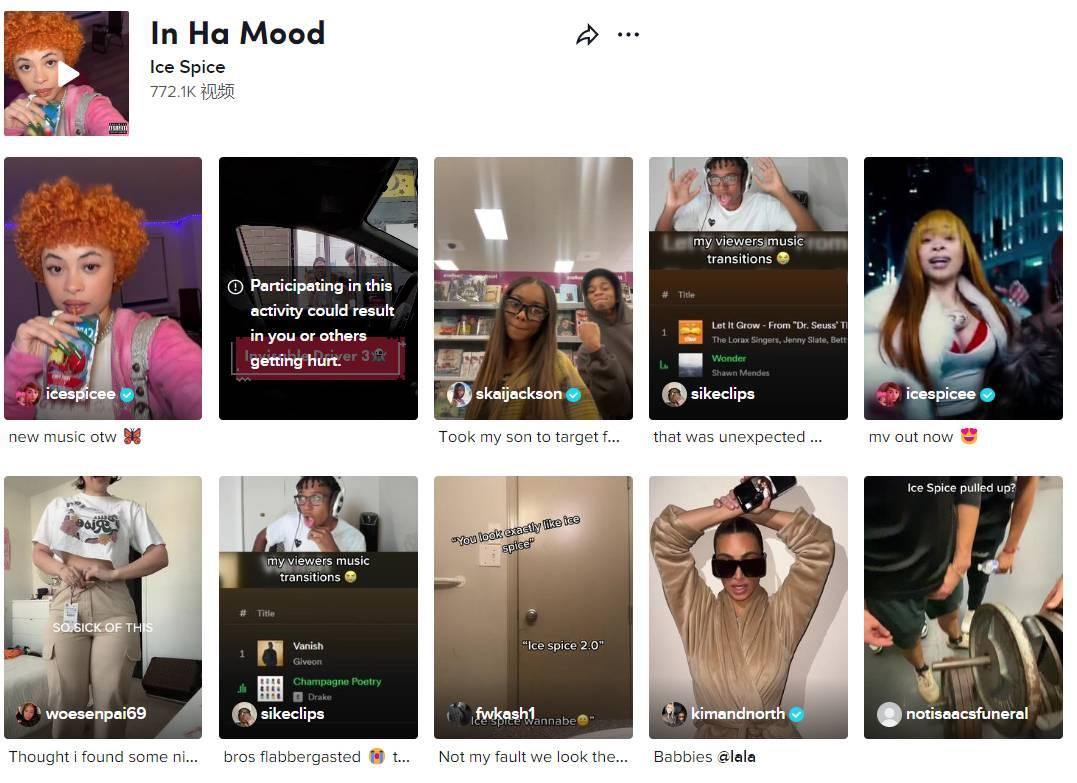Open the three-dot overflow menu
The height and width of the screenshot is (783, 1077).
point(628,35)
